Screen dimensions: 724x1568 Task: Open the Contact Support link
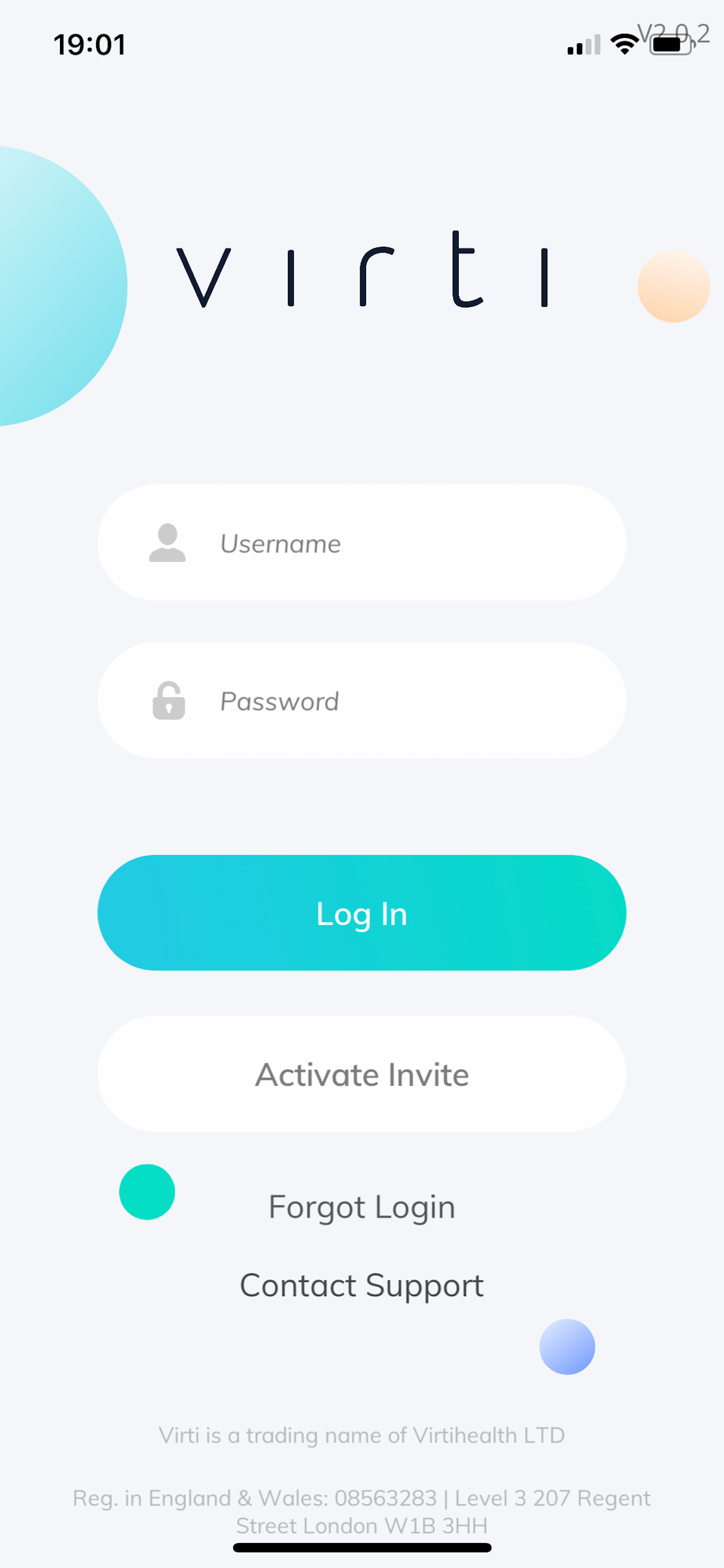point(361,1285)
